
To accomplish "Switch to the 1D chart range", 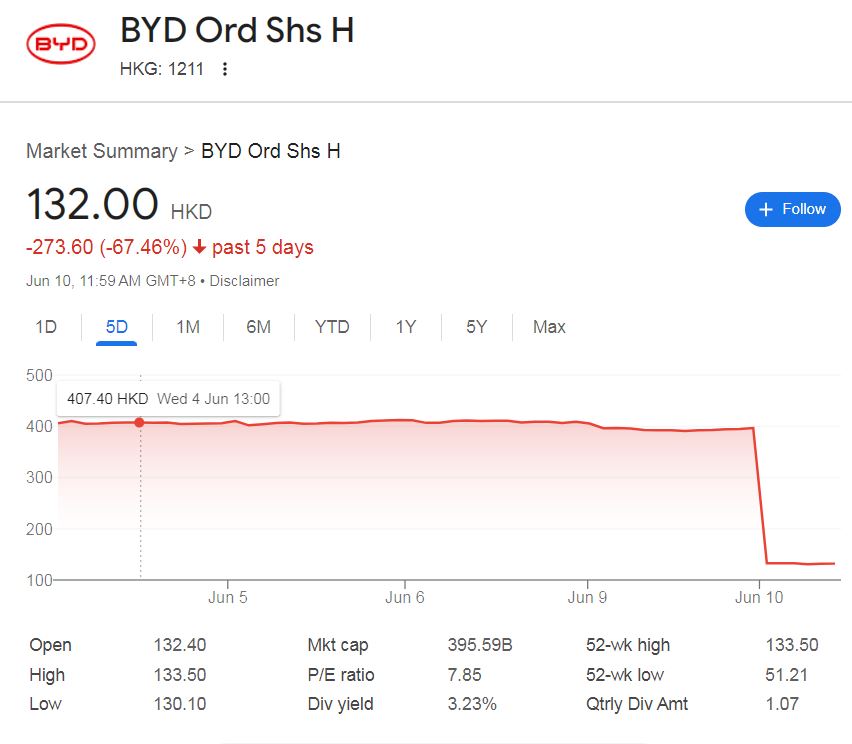I will point(46,327).
